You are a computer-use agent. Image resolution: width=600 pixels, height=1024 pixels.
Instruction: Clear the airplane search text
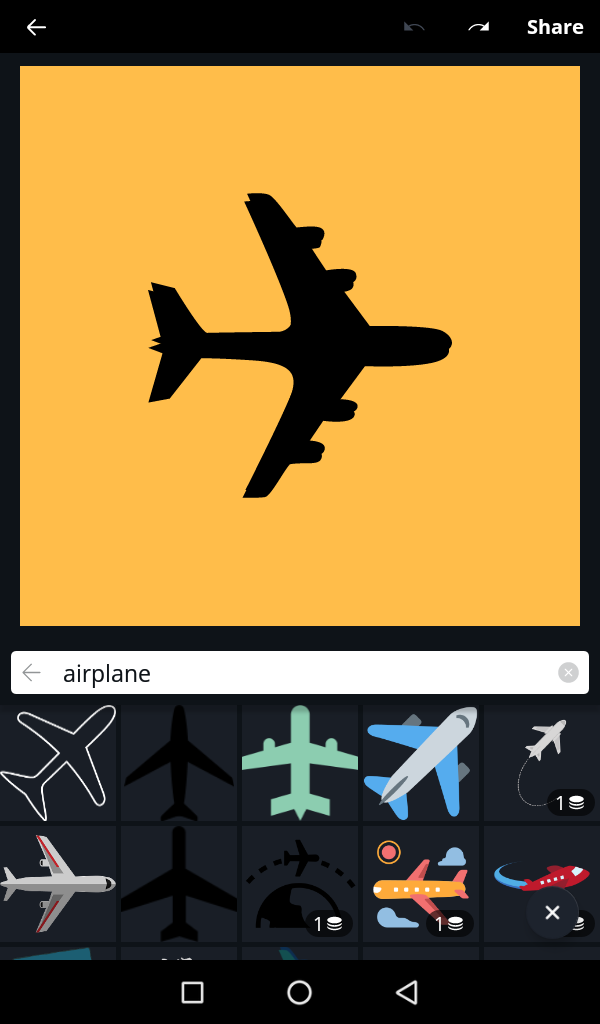[x=568, y=673]
